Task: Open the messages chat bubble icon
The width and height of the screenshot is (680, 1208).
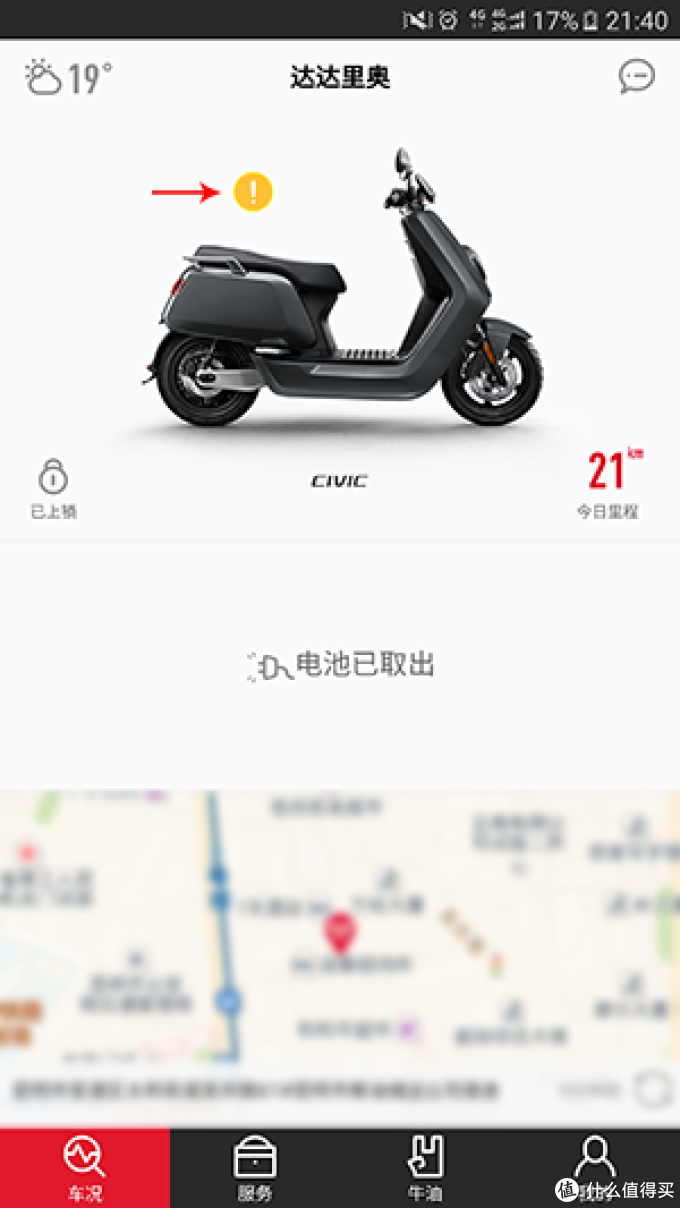Action: coord(636,76)
